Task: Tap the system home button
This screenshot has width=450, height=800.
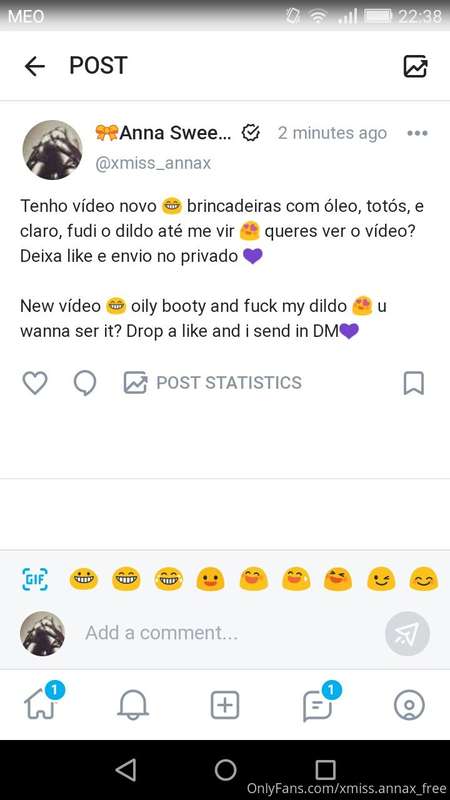Action: [x=226, y=770]
